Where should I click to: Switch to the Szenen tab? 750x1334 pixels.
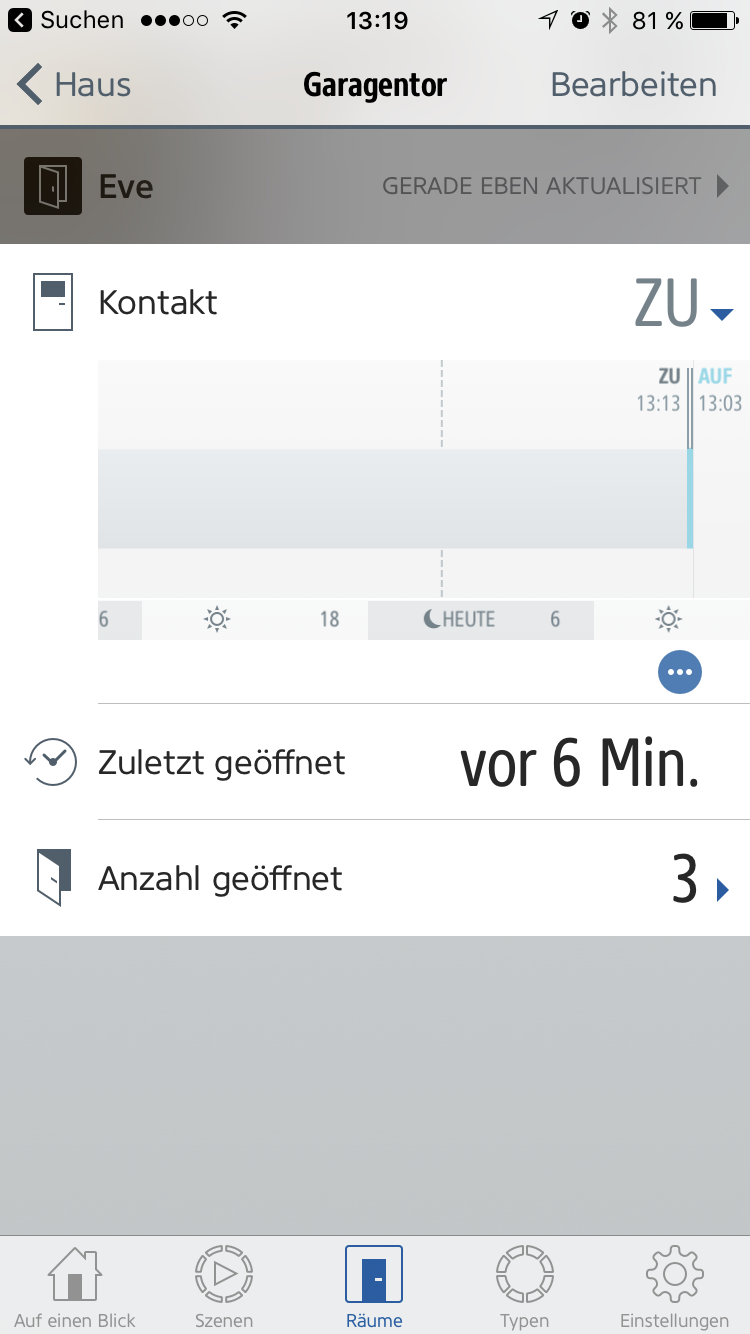pos(224,1288)
